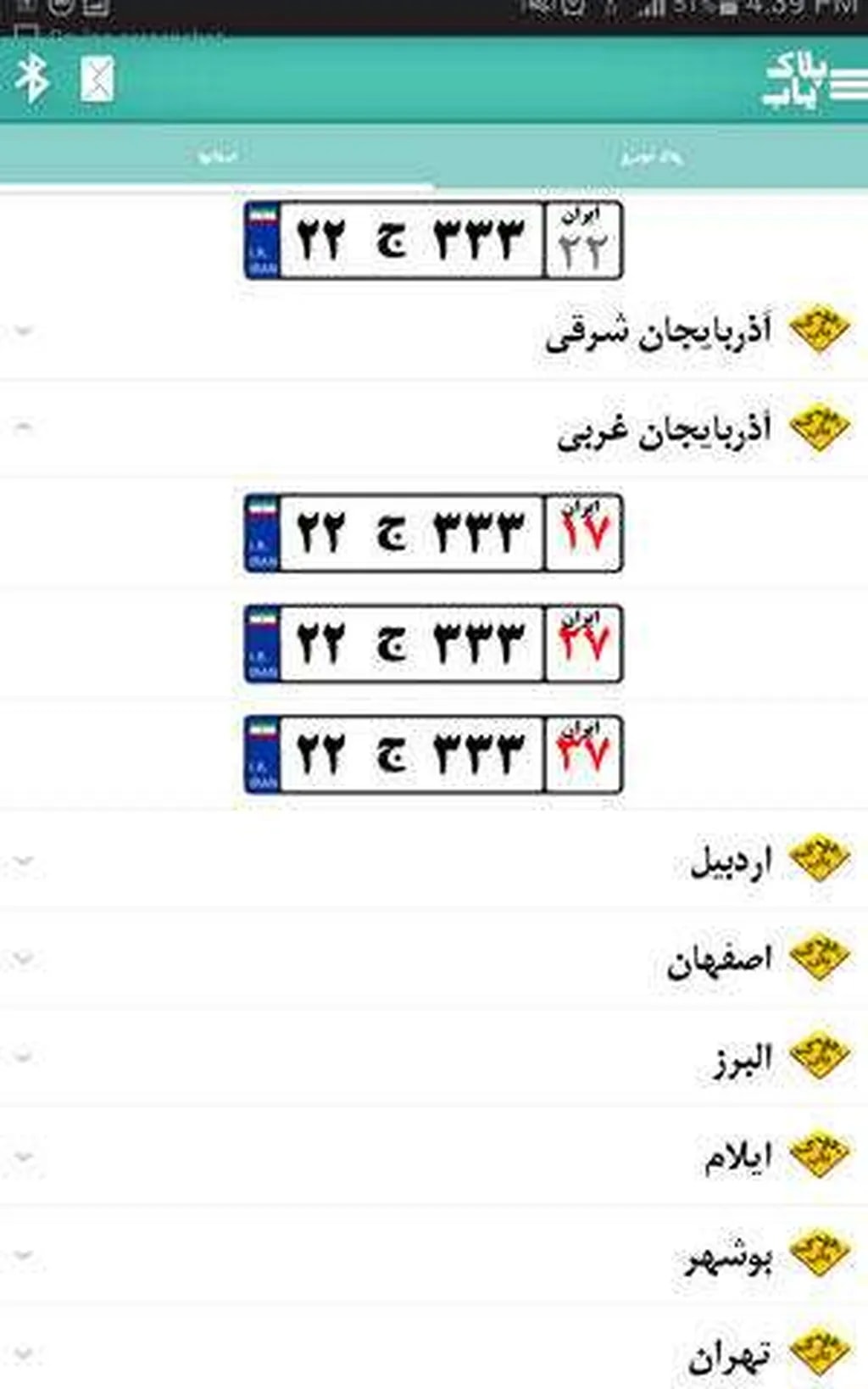Switch to the unselected plate search tab

coord(651,156)
